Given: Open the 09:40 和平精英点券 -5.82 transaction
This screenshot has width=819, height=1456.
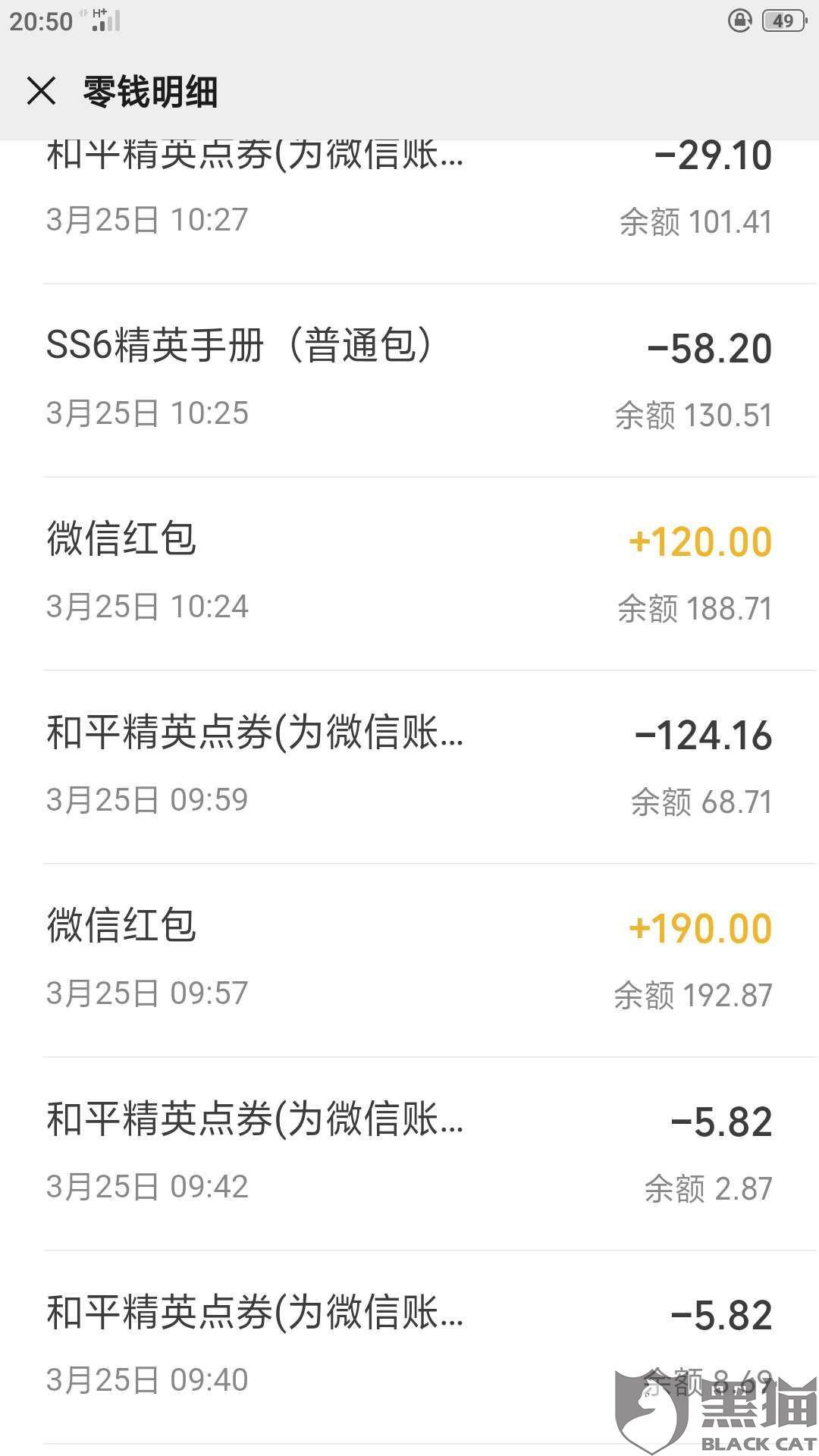Looking at the screenshot, I should coord(409,1346).
